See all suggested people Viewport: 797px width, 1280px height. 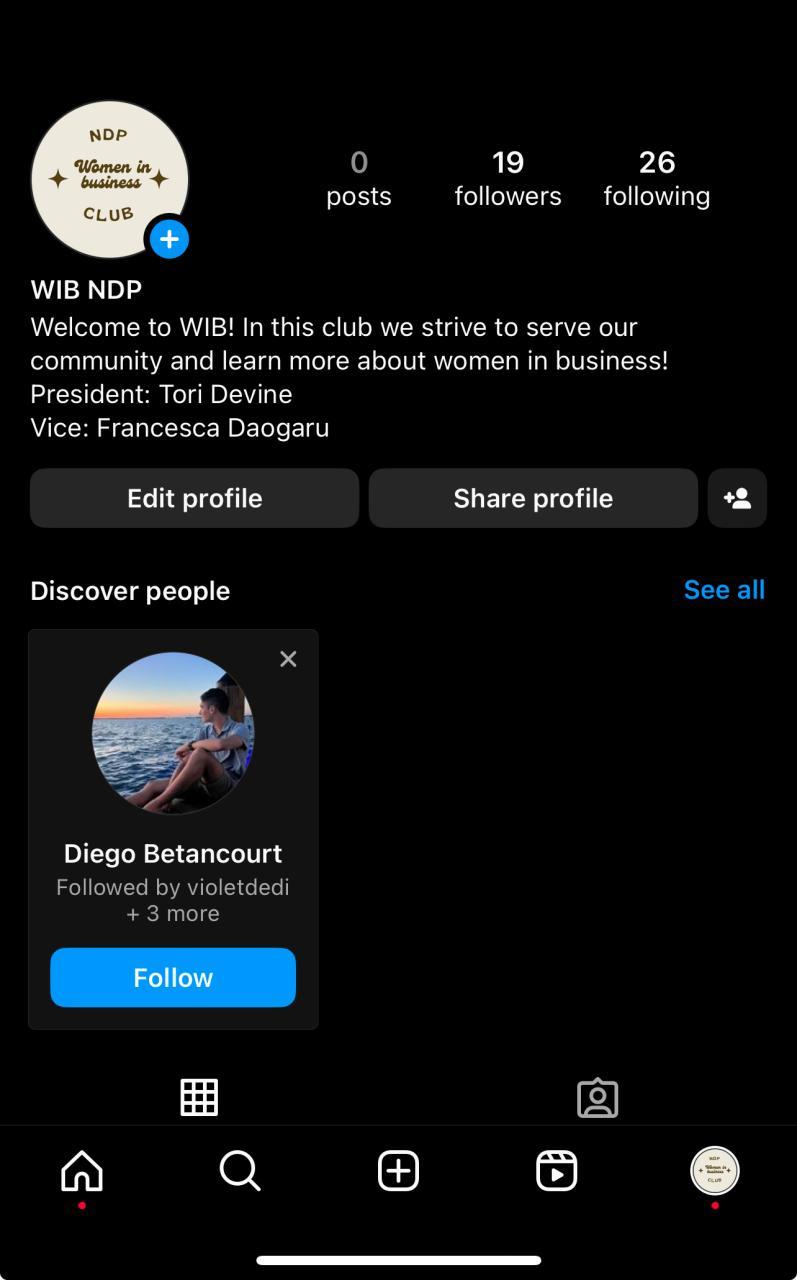click(x=724, y=590)
